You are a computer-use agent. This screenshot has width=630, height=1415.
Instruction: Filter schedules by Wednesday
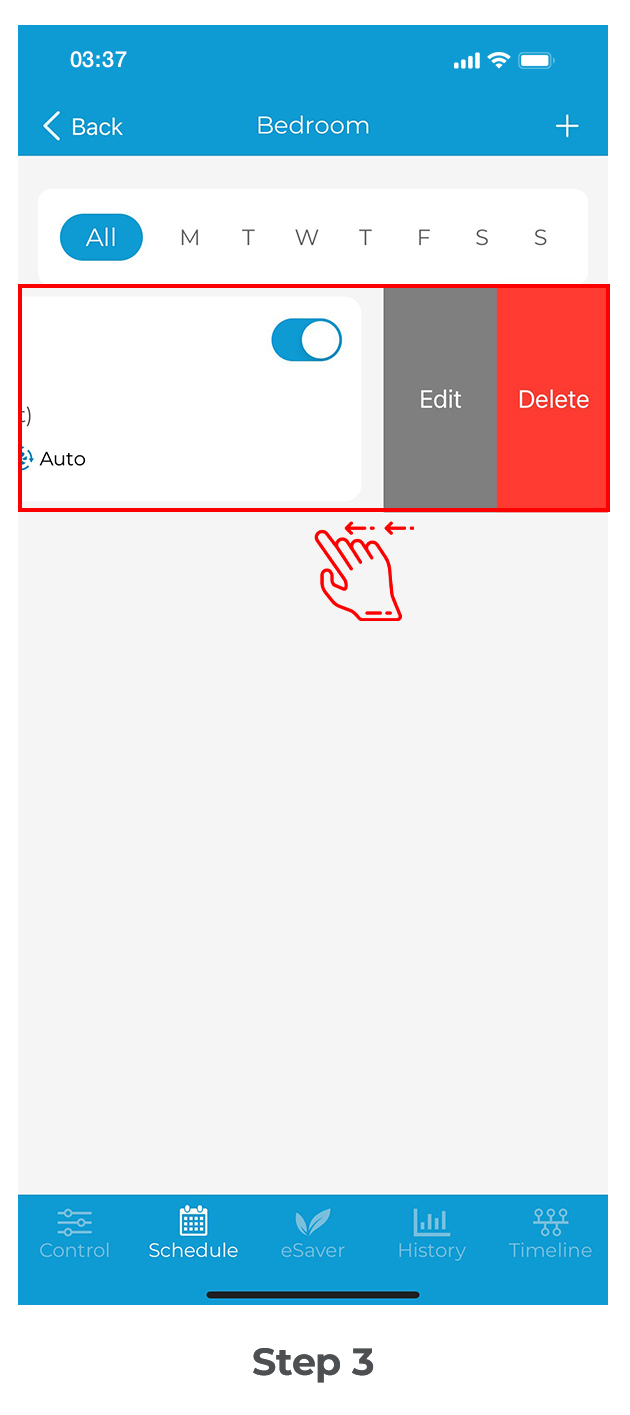click(306, 238)
